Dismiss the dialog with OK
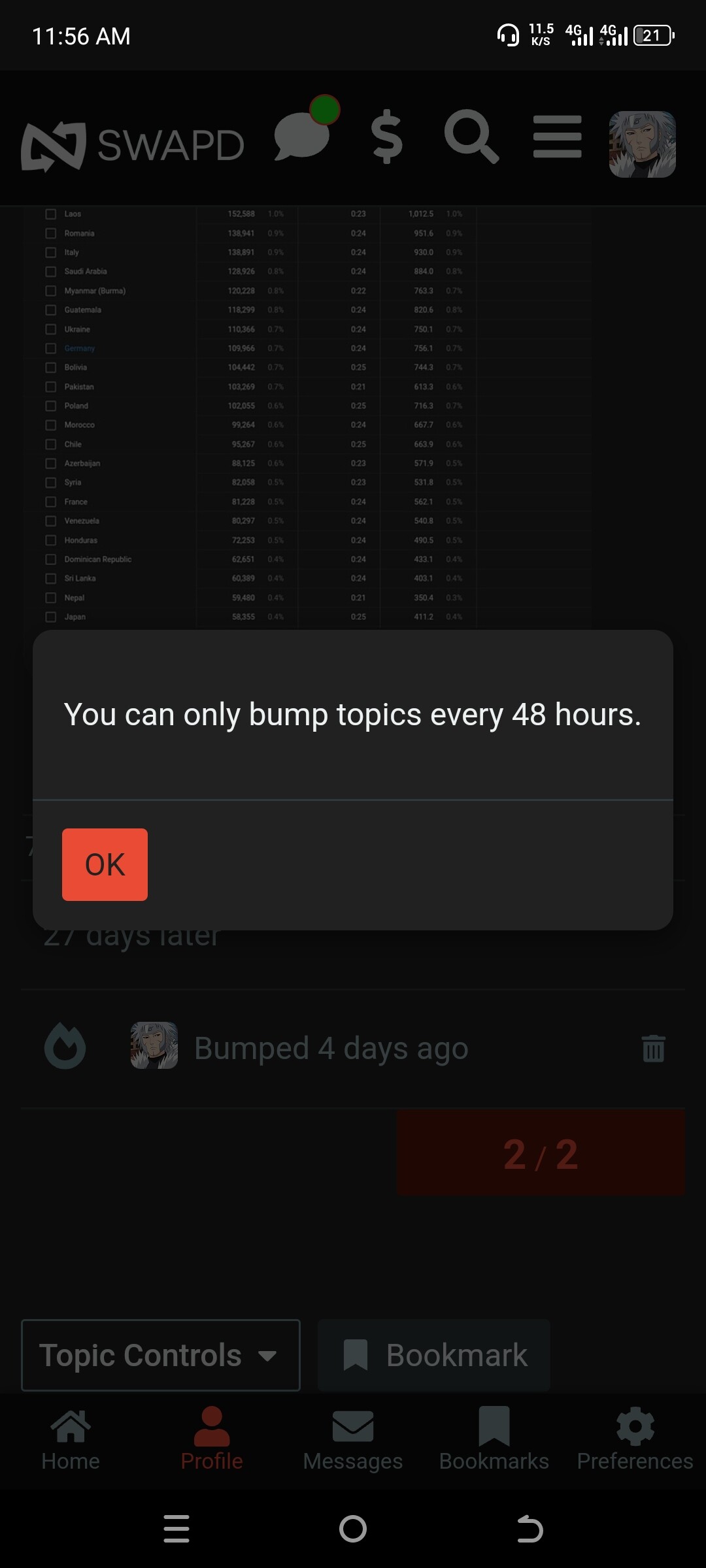706x1568 pixels. 105,864
